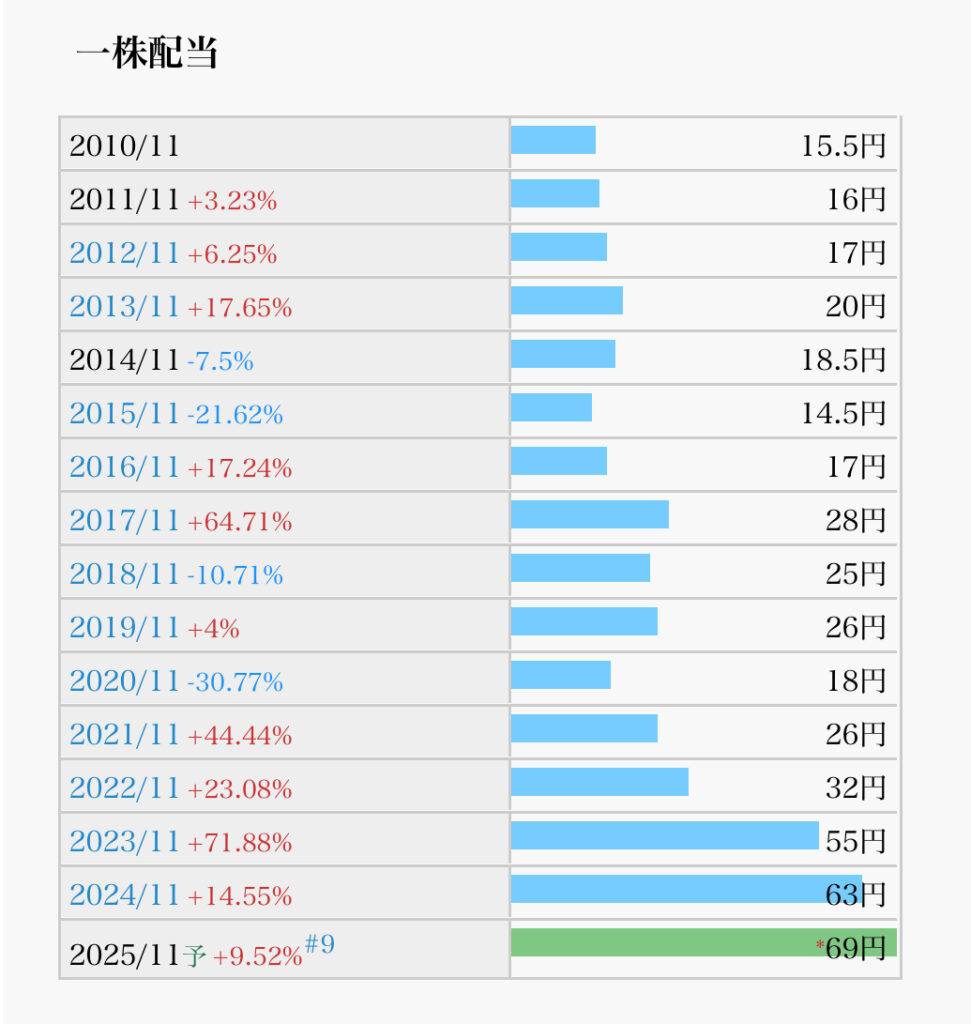Open the 2017/11 dividend year link

tap(124, 521)
